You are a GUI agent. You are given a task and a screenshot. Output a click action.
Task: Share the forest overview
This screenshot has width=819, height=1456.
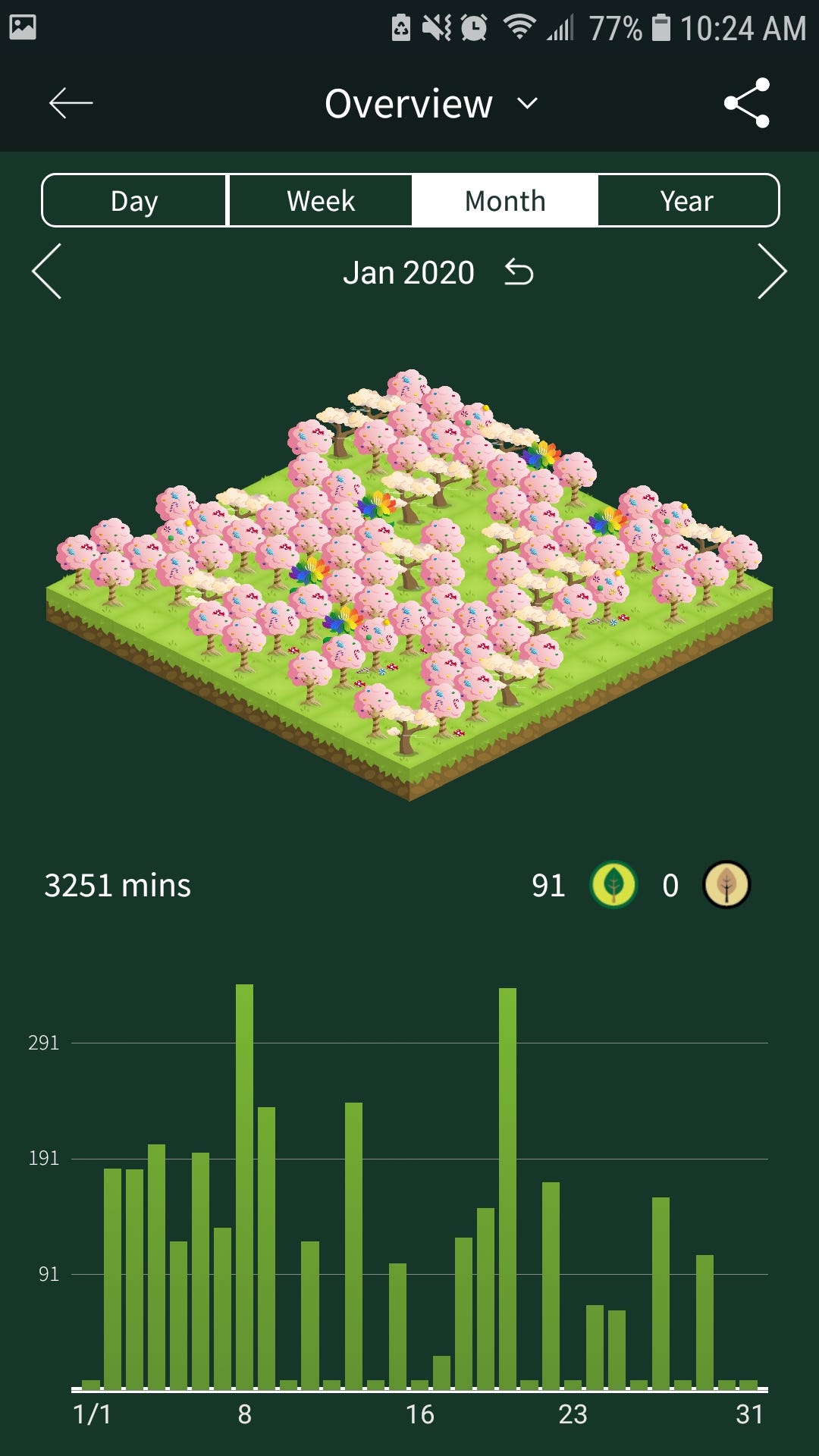[746, 103]
